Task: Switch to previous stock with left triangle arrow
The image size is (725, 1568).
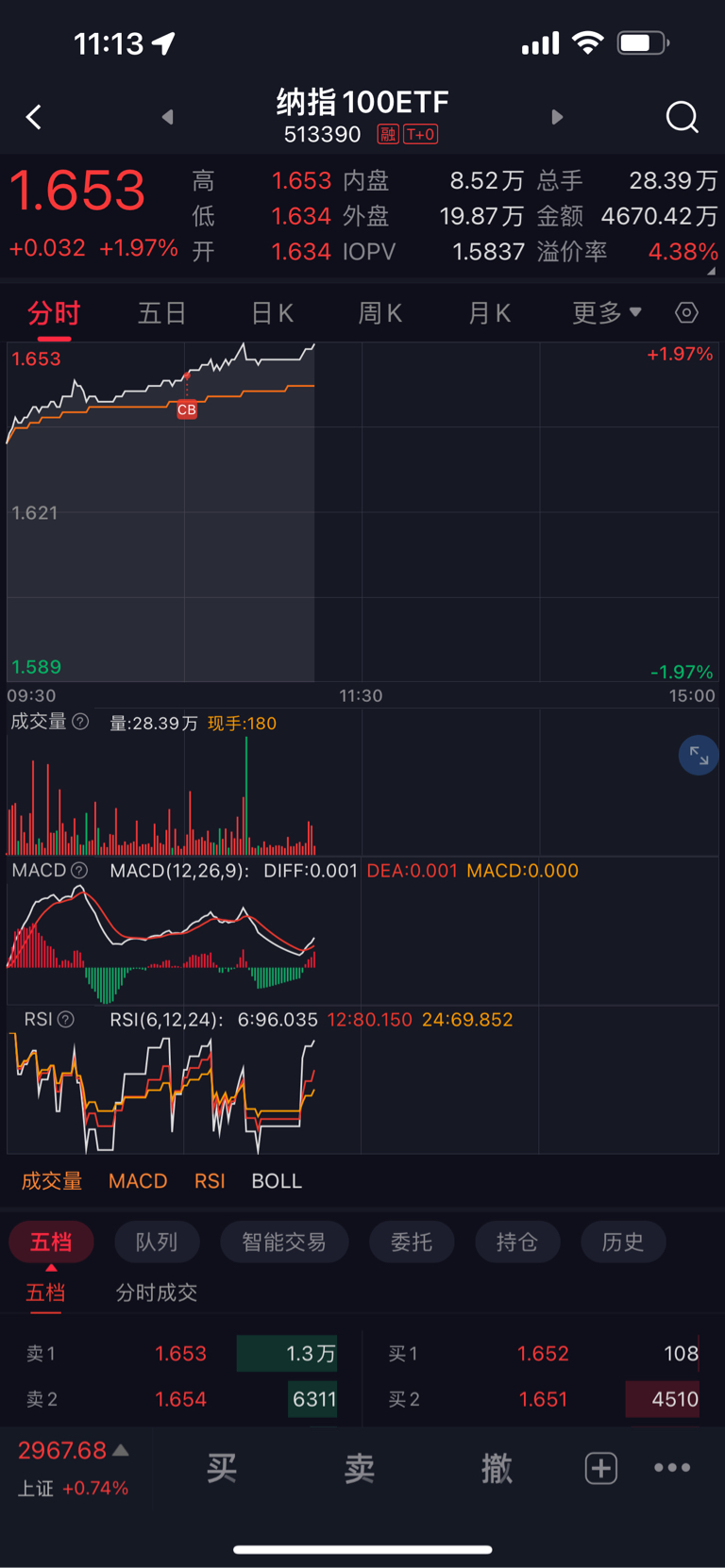Action: (x=167, y=116)
